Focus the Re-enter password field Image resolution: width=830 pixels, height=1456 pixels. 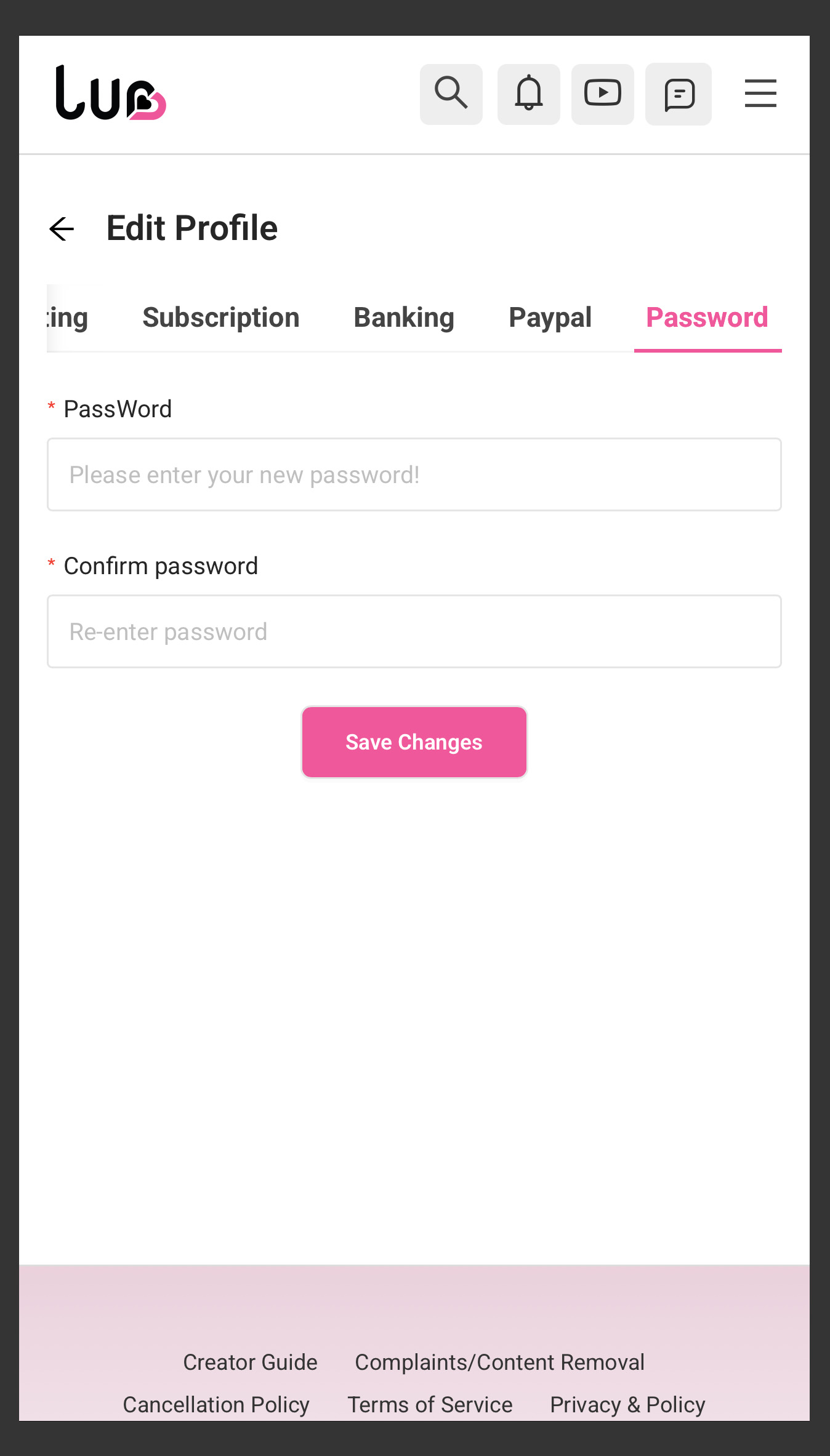click(414, 631)
